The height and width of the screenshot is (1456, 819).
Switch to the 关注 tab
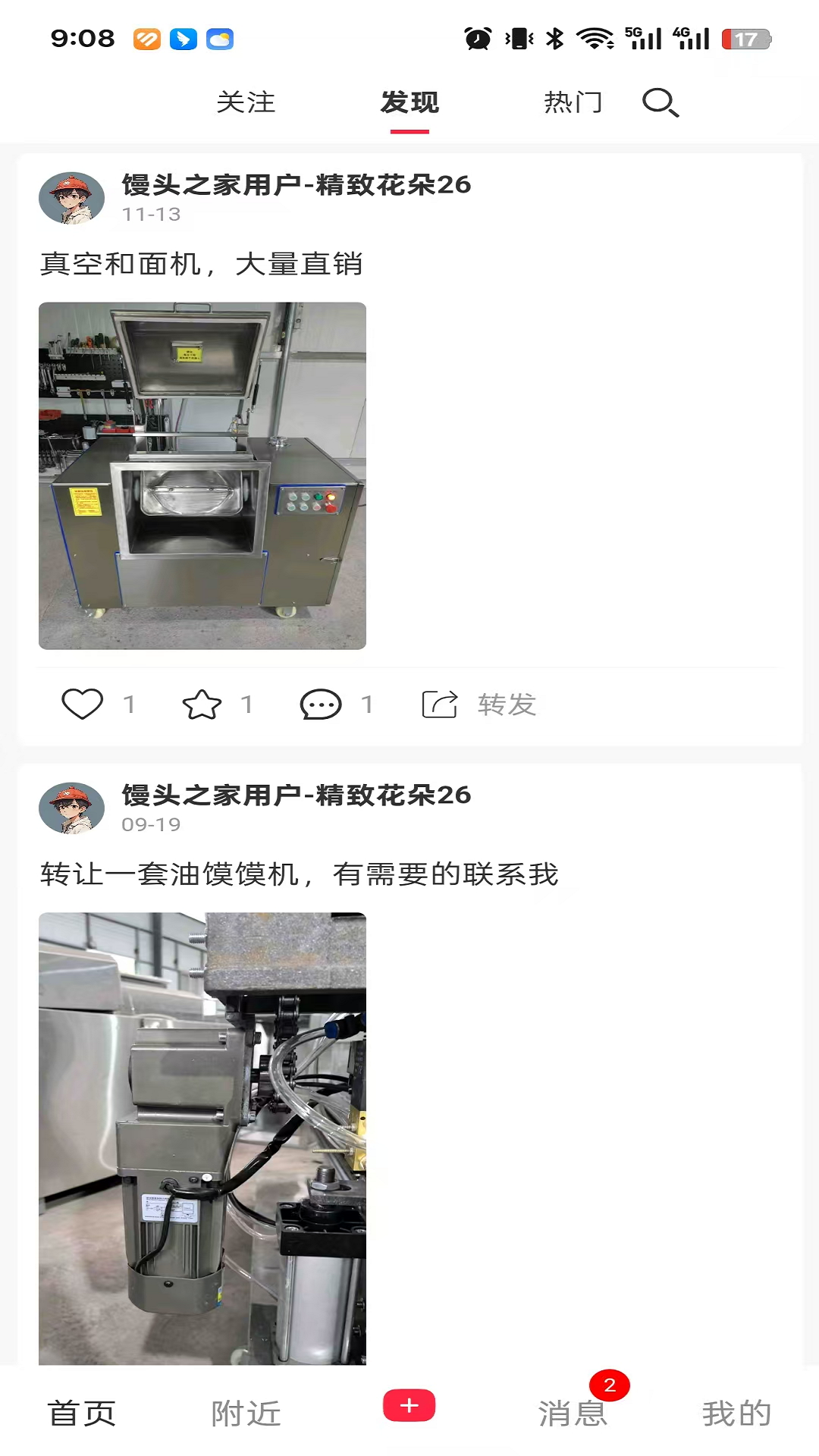tap(246, 102)
